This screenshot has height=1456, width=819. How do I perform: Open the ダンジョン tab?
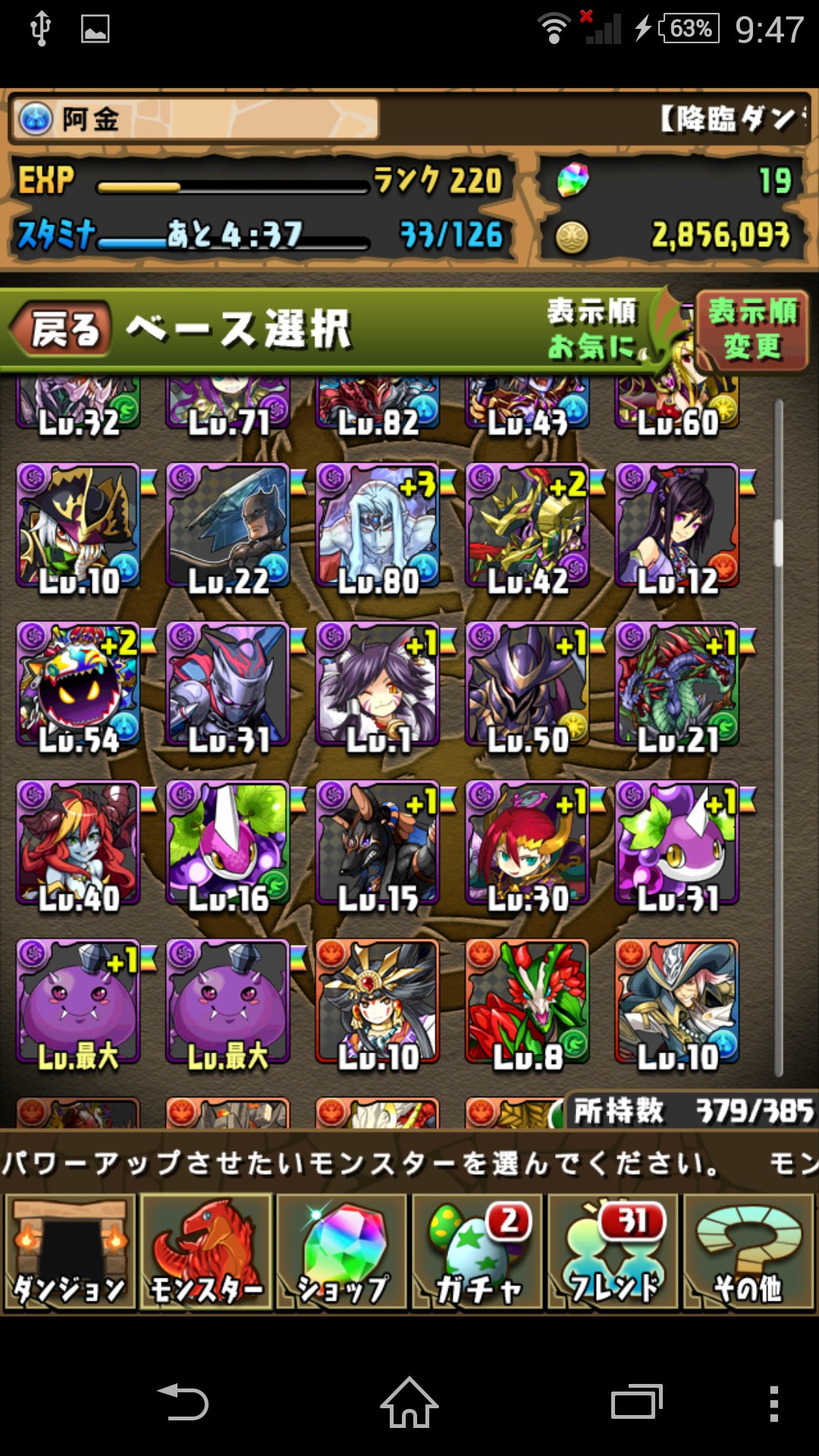point(70,1252)
